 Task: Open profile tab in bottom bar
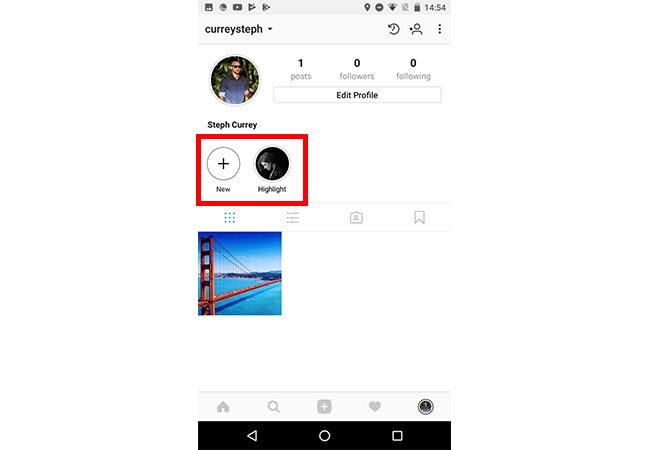click(x=425, y=406)
